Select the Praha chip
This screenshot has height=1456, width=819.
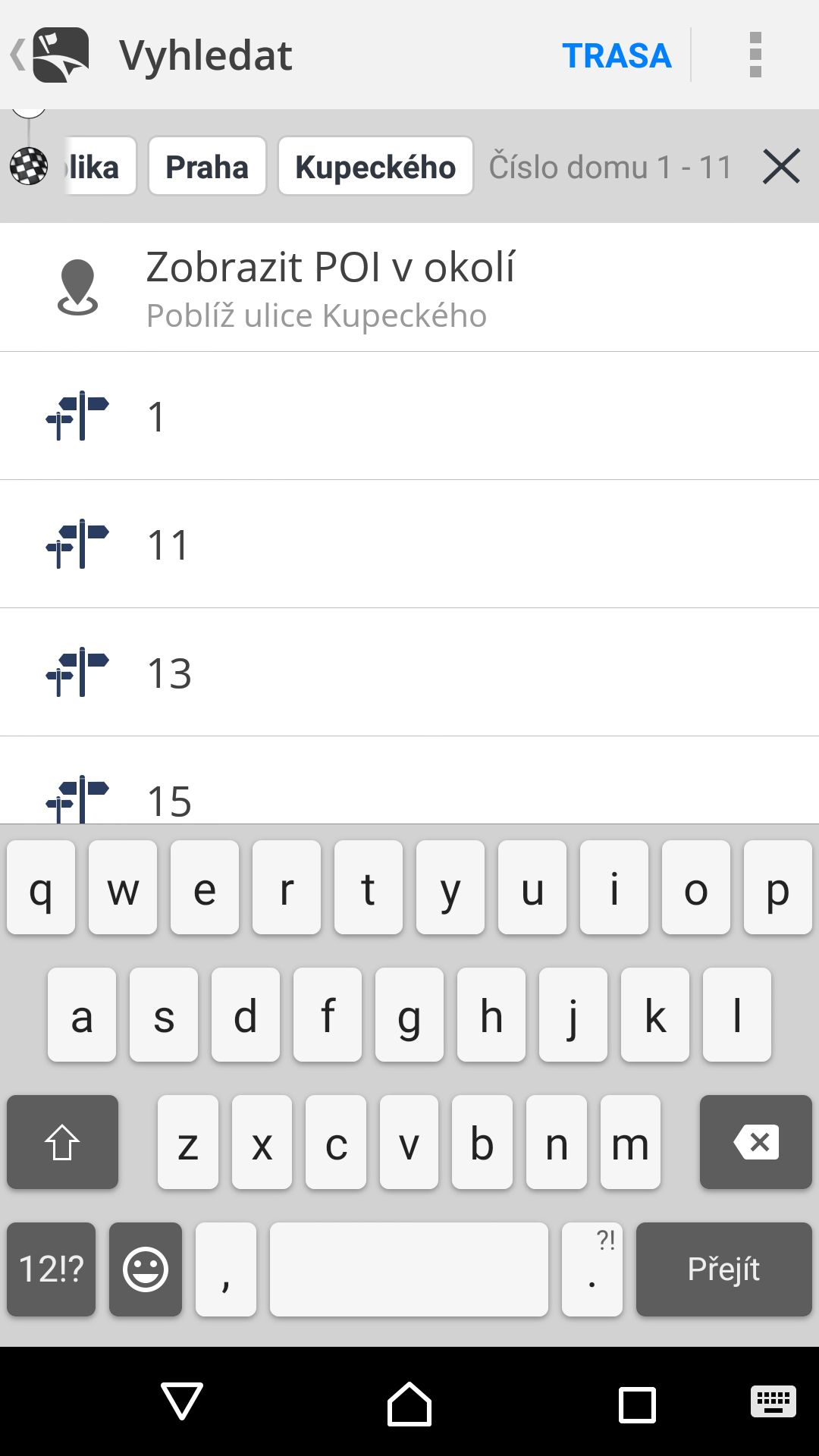(207, 167)
